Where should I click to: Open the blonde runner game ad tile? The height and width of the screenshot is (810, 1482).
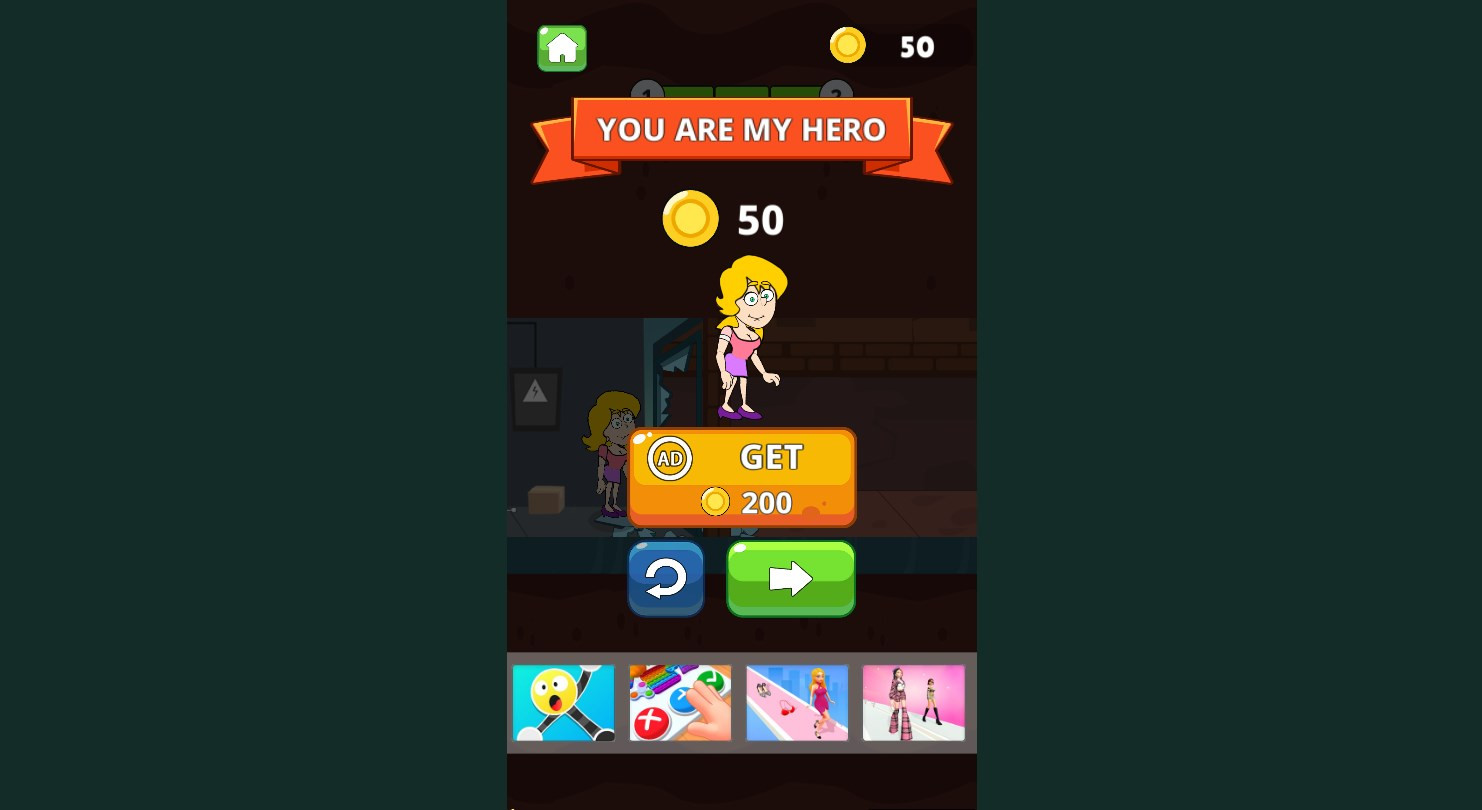797,703
